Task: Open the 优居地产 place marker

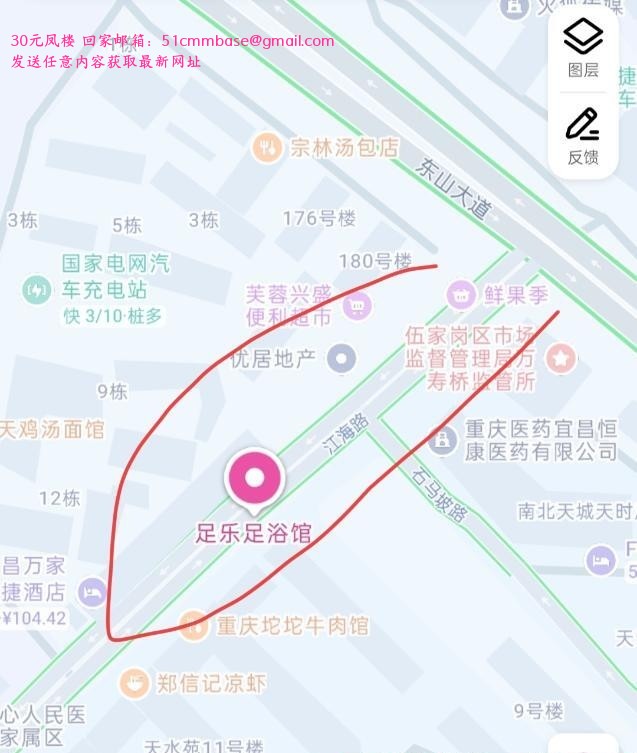Action: coord(343,358)
